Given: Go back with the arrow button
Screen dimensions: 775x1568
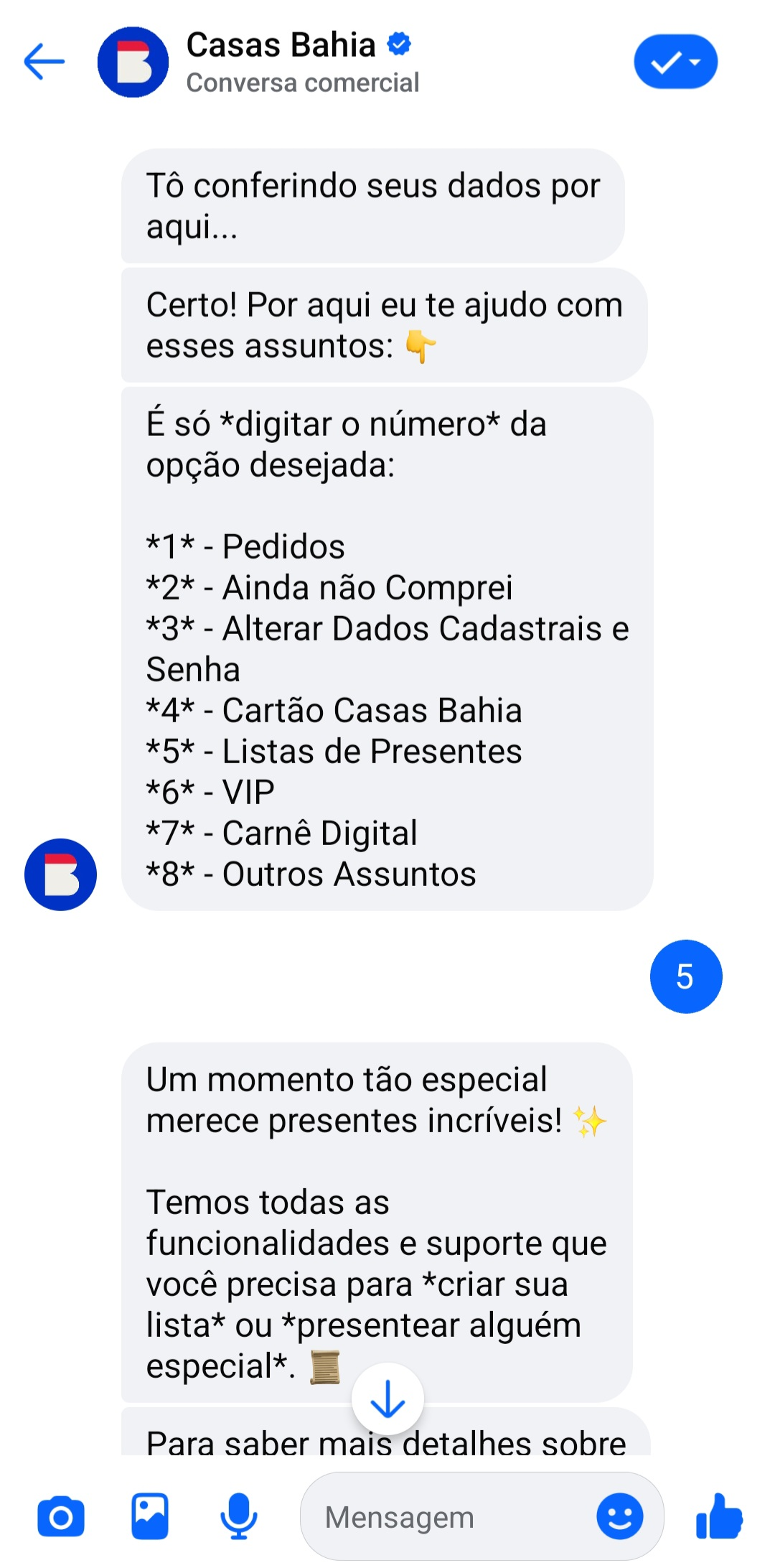Looking at the screenshot, I should click(44, 62).
